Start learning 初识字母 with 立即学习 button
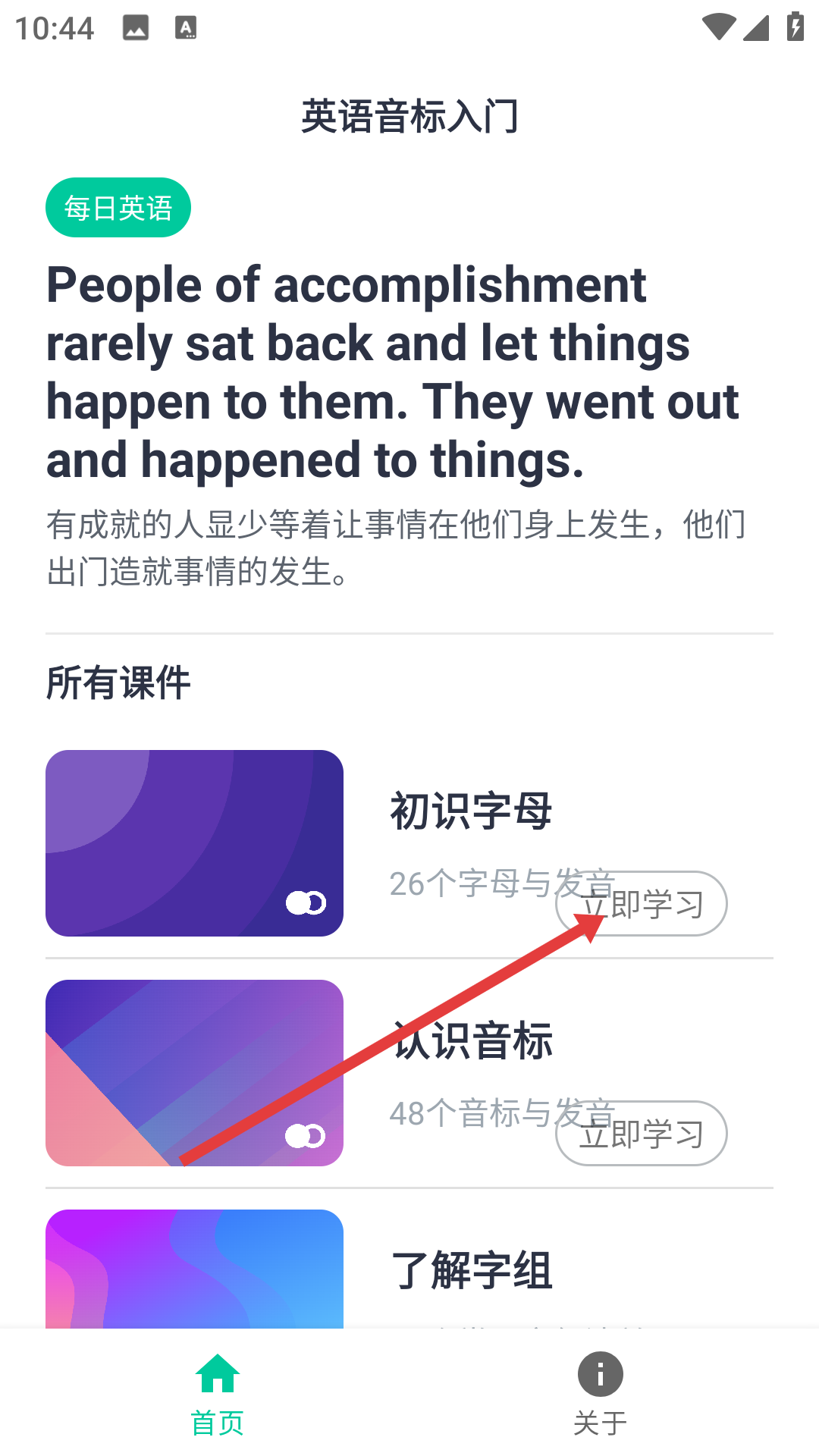819x1456 pixels. pos(642,904)
